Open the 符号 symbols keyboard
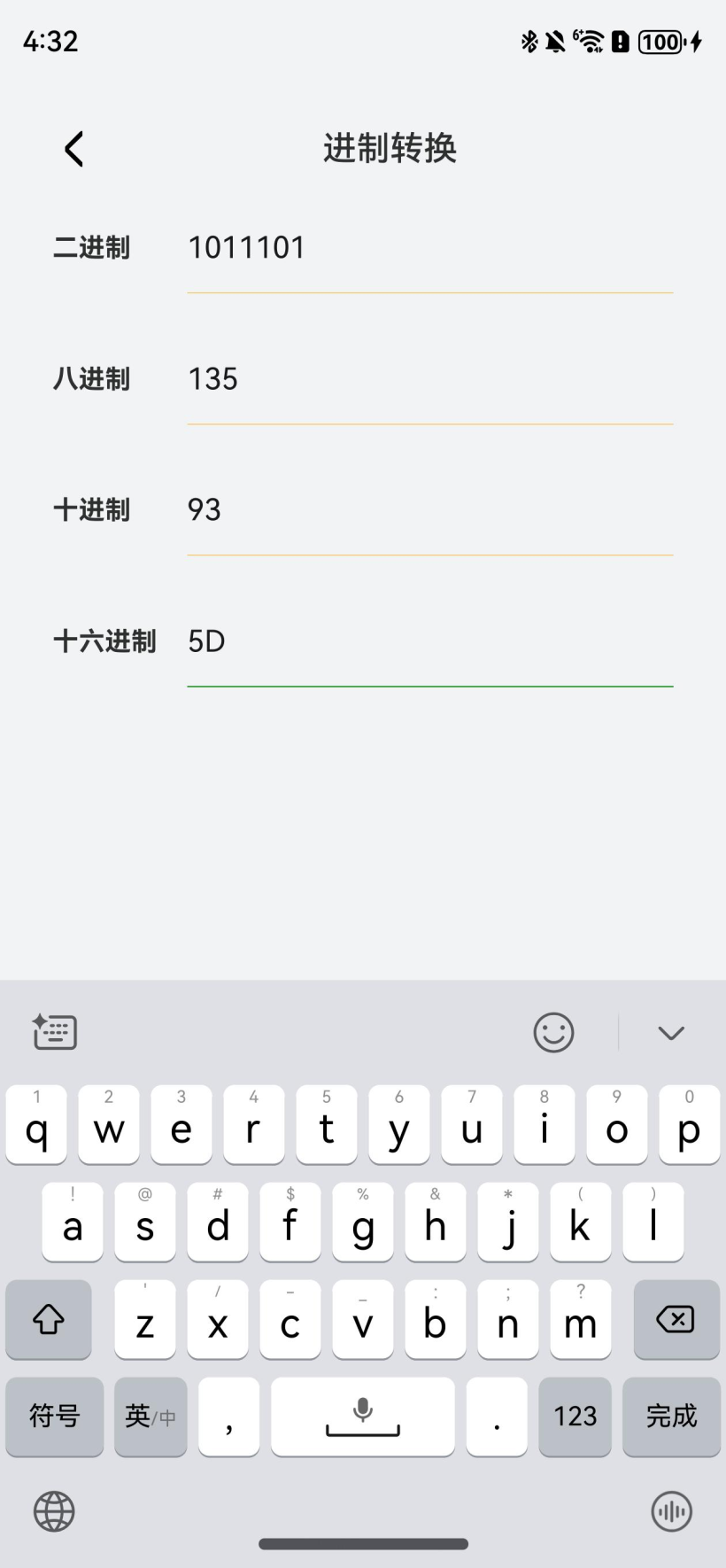 (54, 1416)
